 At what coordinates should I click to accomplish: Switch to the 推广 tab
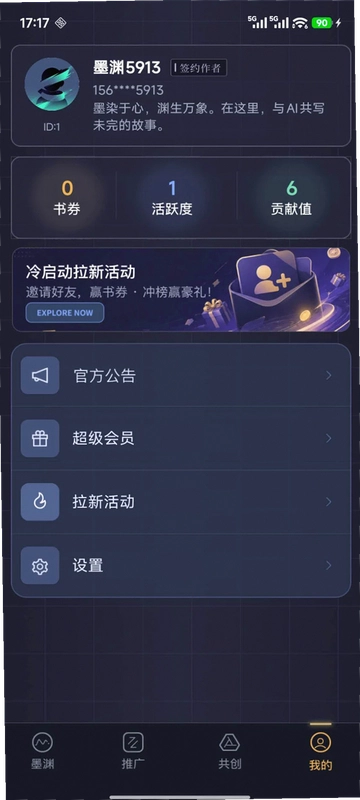pyautogui.click(x=133, y=751)
